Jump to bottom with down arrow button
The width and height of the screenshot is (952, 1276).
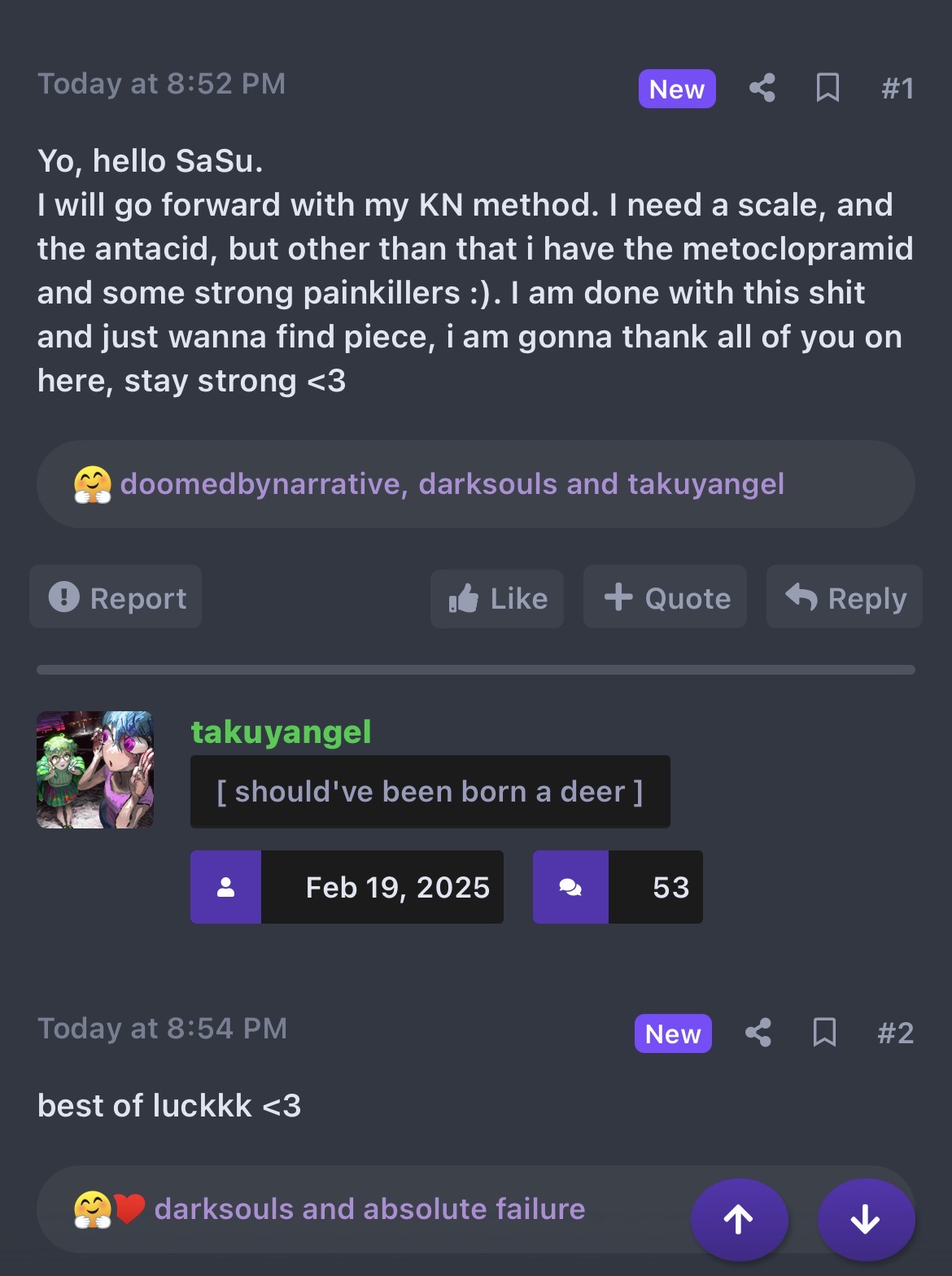point(865,1219)
